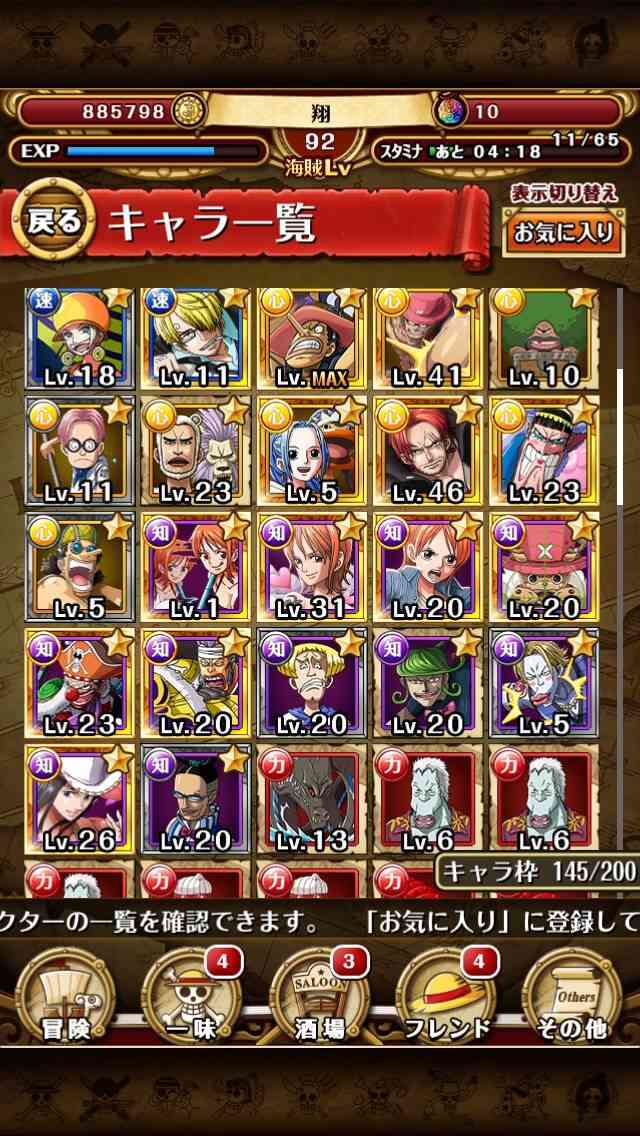The width and height of the screenshot is (640, 1136).
Task: Open the Lv.10 green afro character
Action: tap(544, 338)
